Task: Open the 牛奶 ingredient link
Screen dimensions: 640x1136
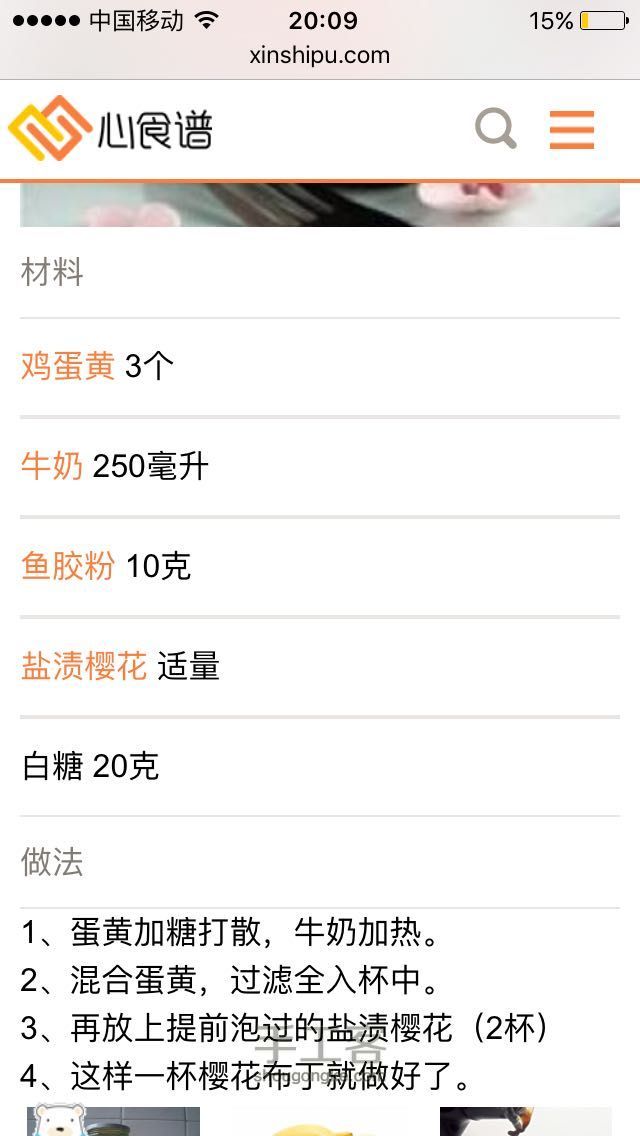Action: (x=52, y=466)
